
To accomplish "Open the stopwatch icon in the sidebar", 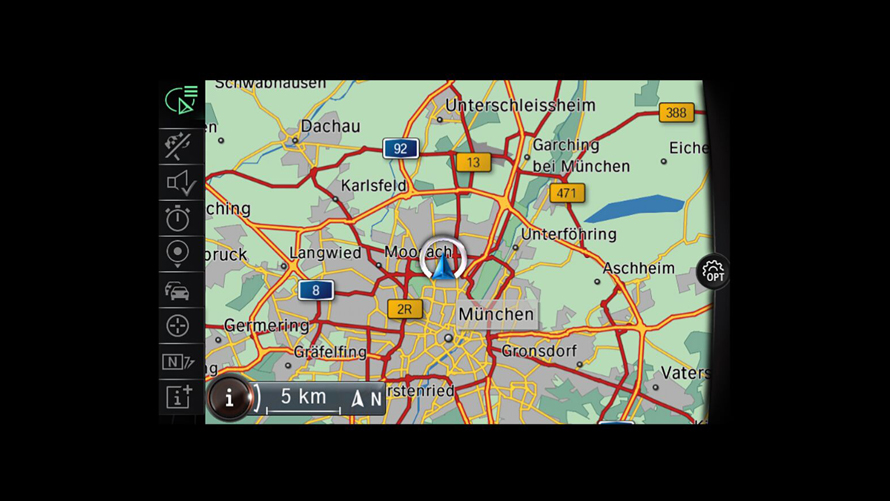I will pyautogui.click(x=178, y=218).
